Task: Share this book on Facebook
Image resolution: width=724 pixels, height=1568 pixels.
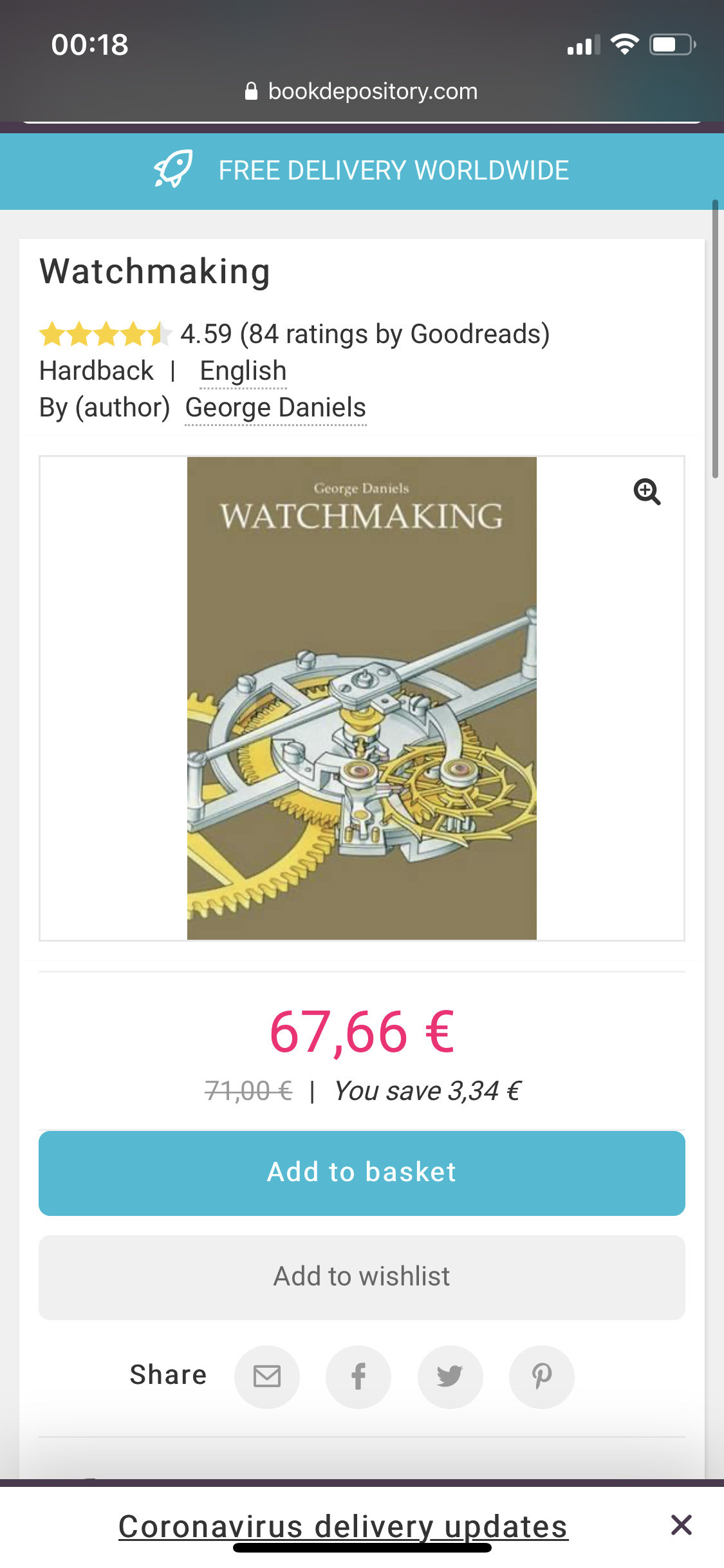Action: pyautogui.click(x=358, y=1377)
